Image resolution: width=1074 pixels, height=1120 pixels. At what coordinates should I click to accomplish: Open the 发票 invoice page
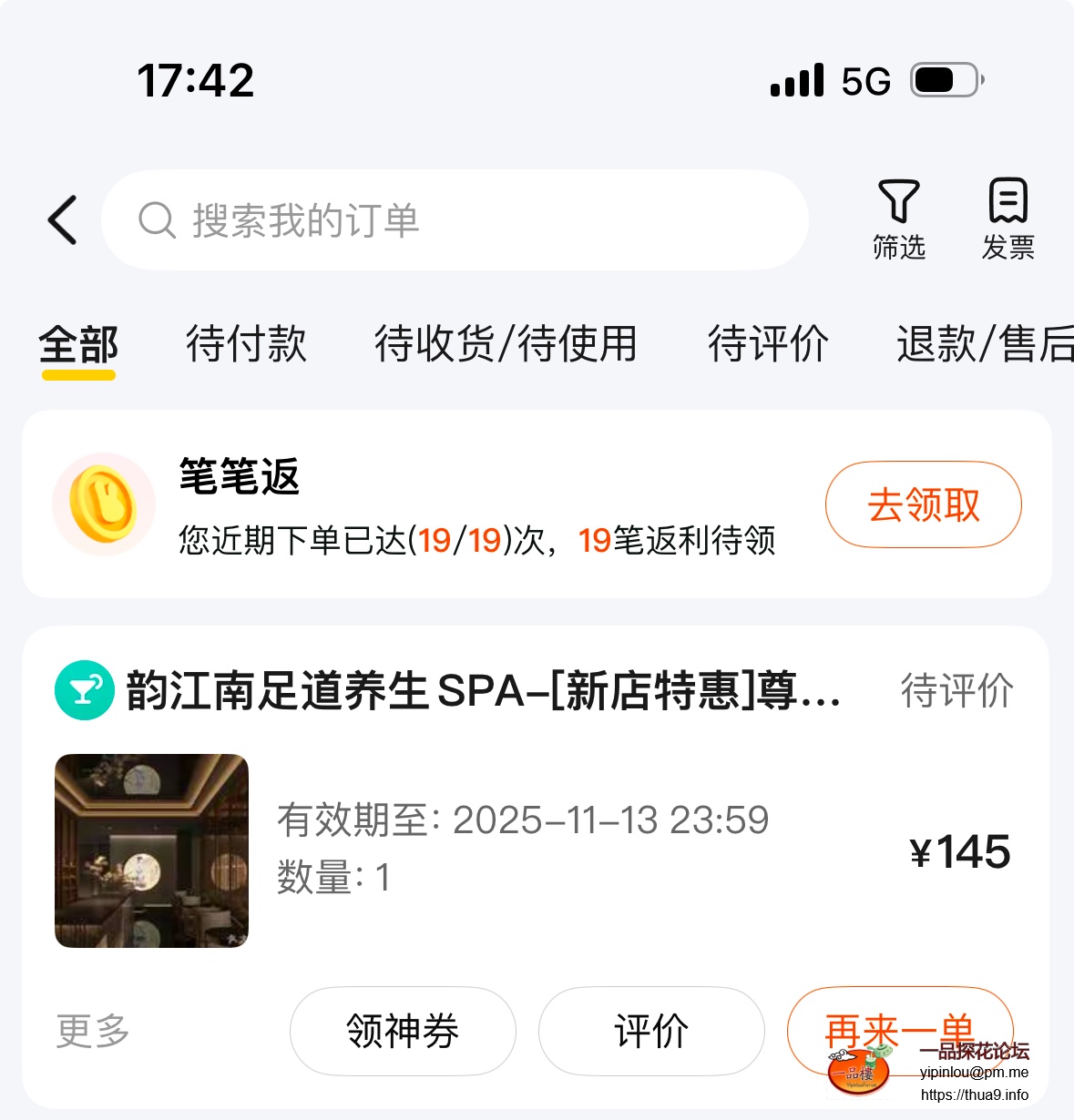pyautogui.click(x=1008, y=220)
